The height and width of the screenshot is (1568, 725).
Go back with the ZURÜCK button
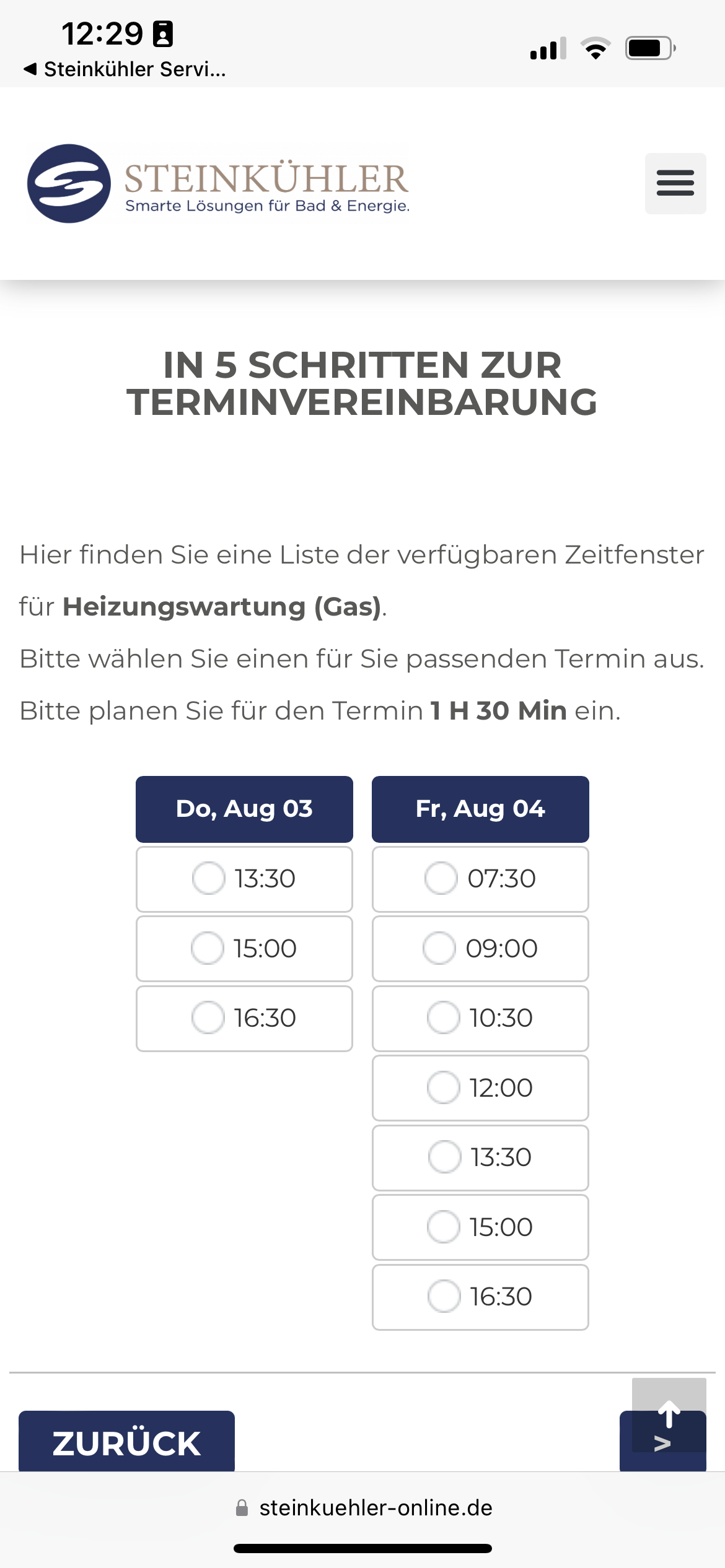(126, 1442)
